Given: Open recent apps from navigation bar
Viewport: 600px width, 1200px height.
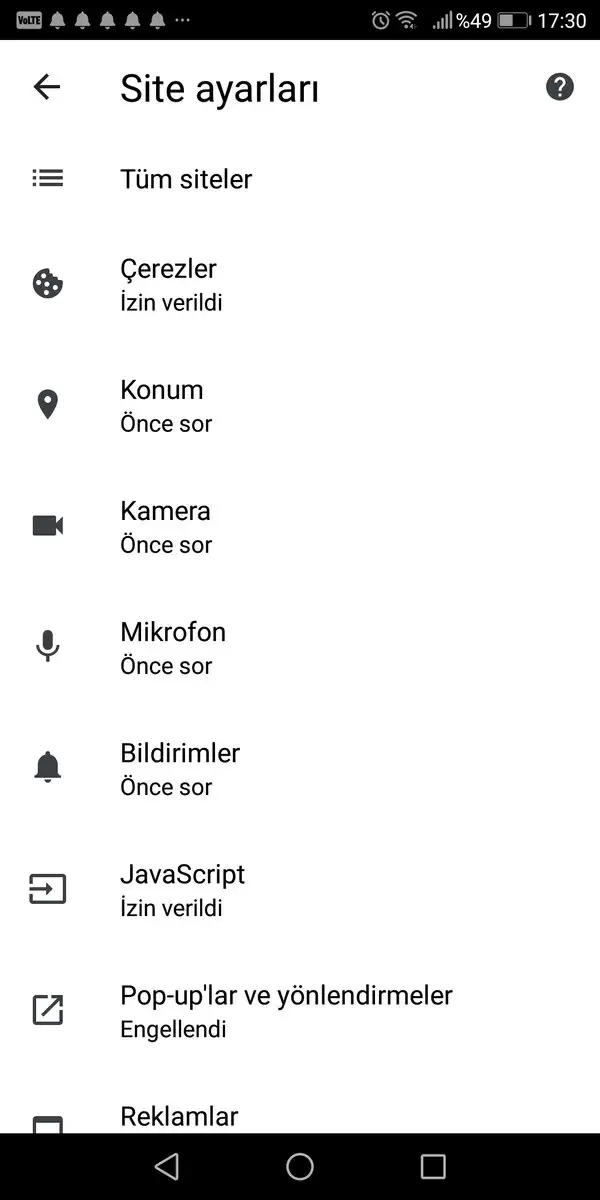Looking at the screenshot, I should tap(433, 1166).
